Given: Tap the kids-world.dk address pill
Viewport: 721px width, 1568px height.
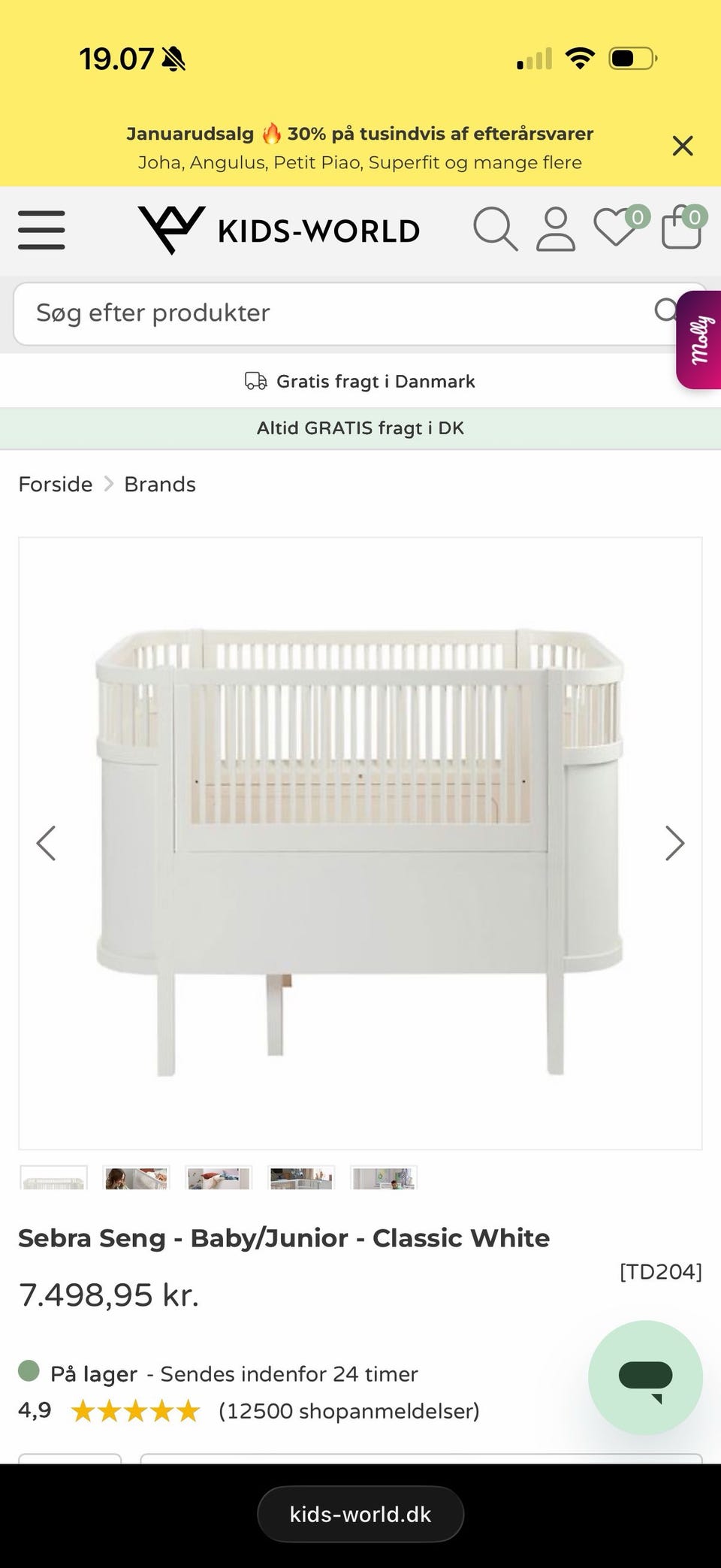Looking at the screenshot, I should pos(360,1514).
